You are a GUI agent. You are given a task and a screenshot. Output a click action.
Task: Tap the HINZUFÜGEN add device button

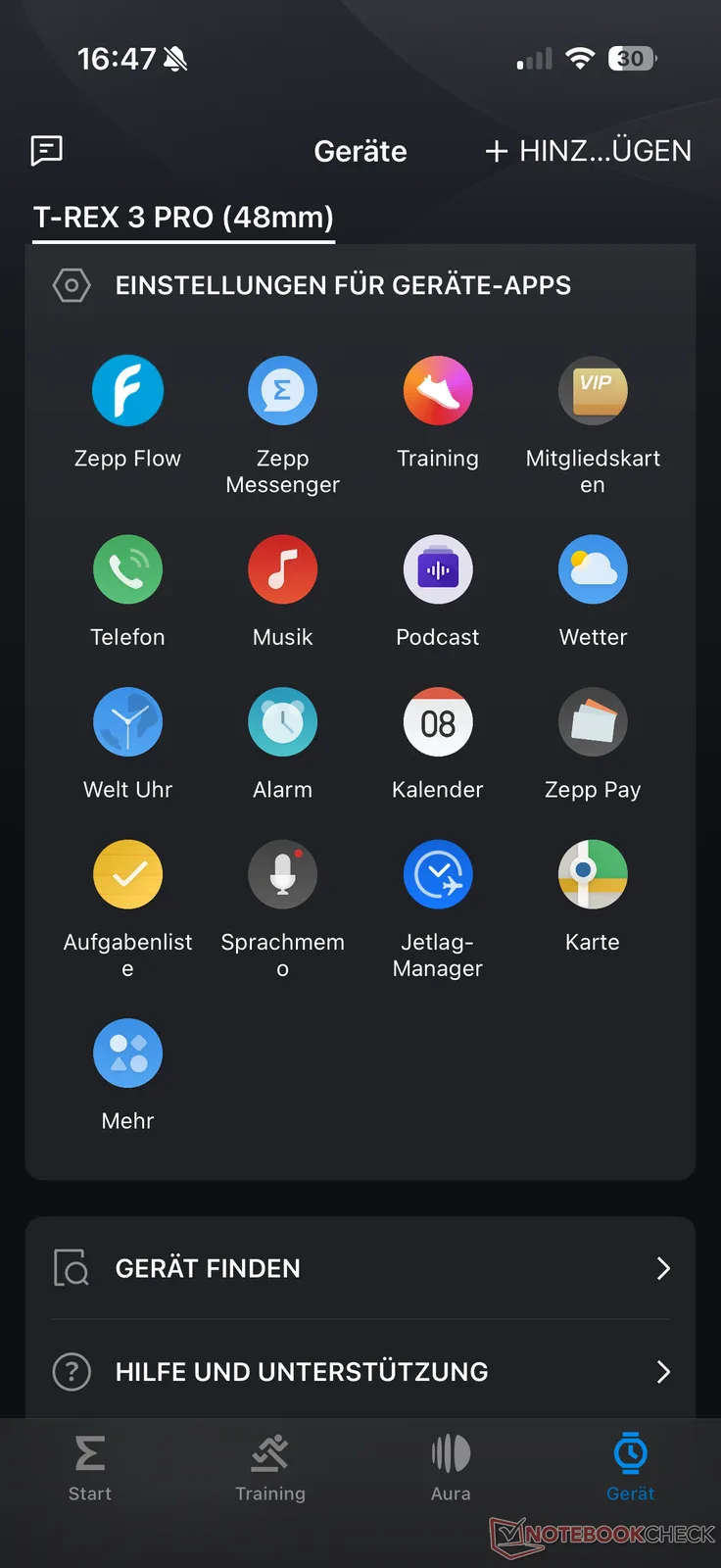pyautogui.click(x=589, y=151)
